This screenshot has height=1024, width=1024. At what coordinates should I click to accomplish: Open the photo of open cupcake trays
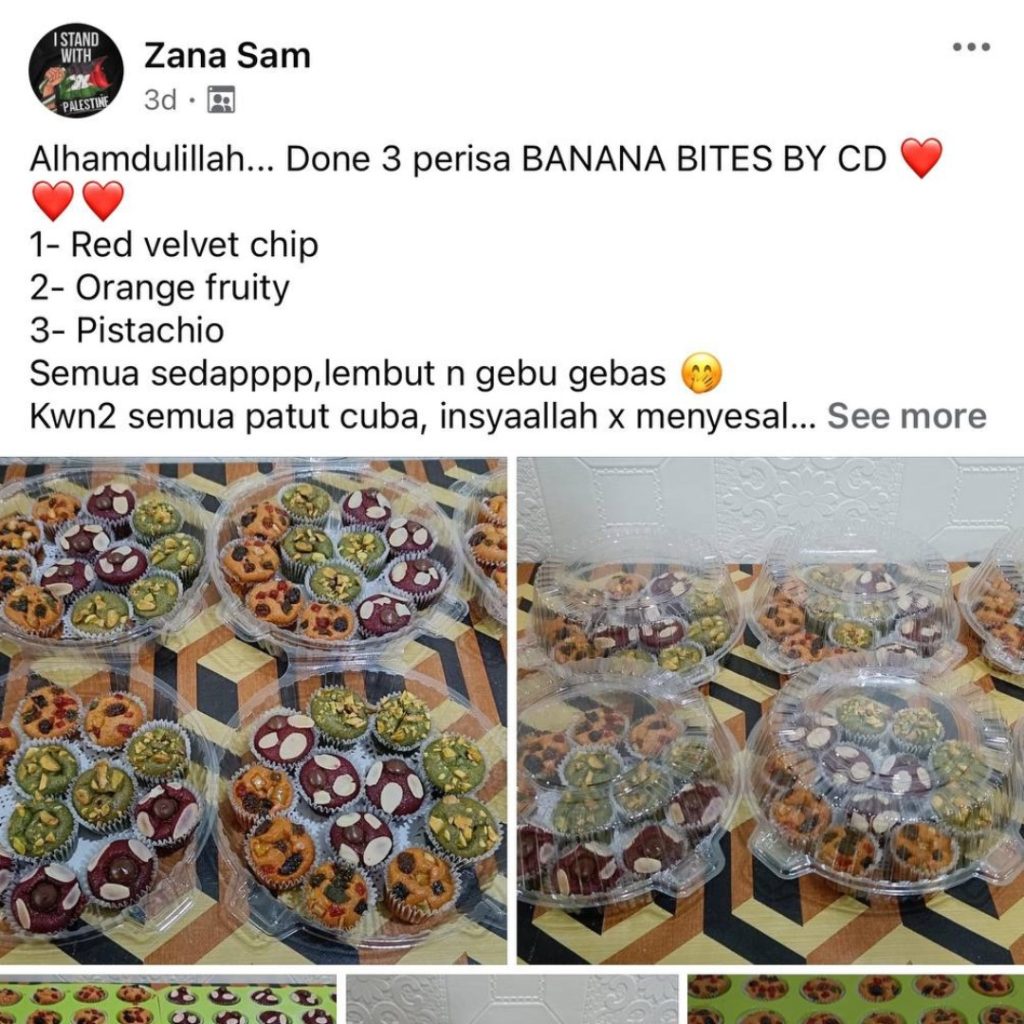tap(253, 710)
